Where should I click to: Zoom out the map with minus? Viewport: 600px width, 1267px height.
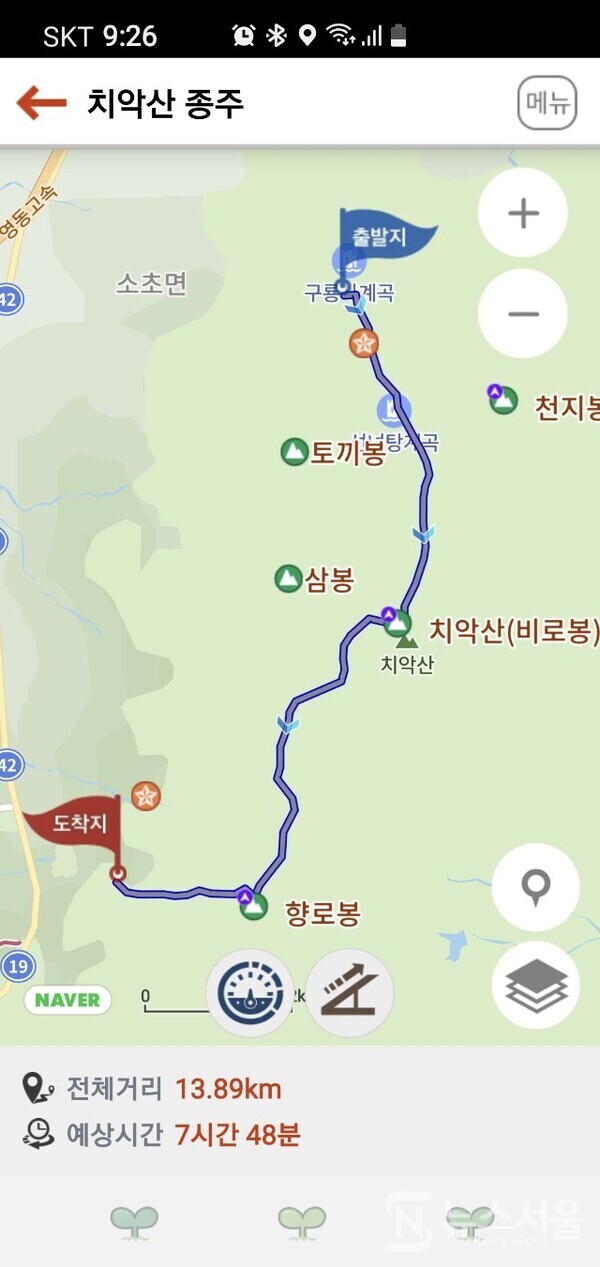tap(523, 314)
